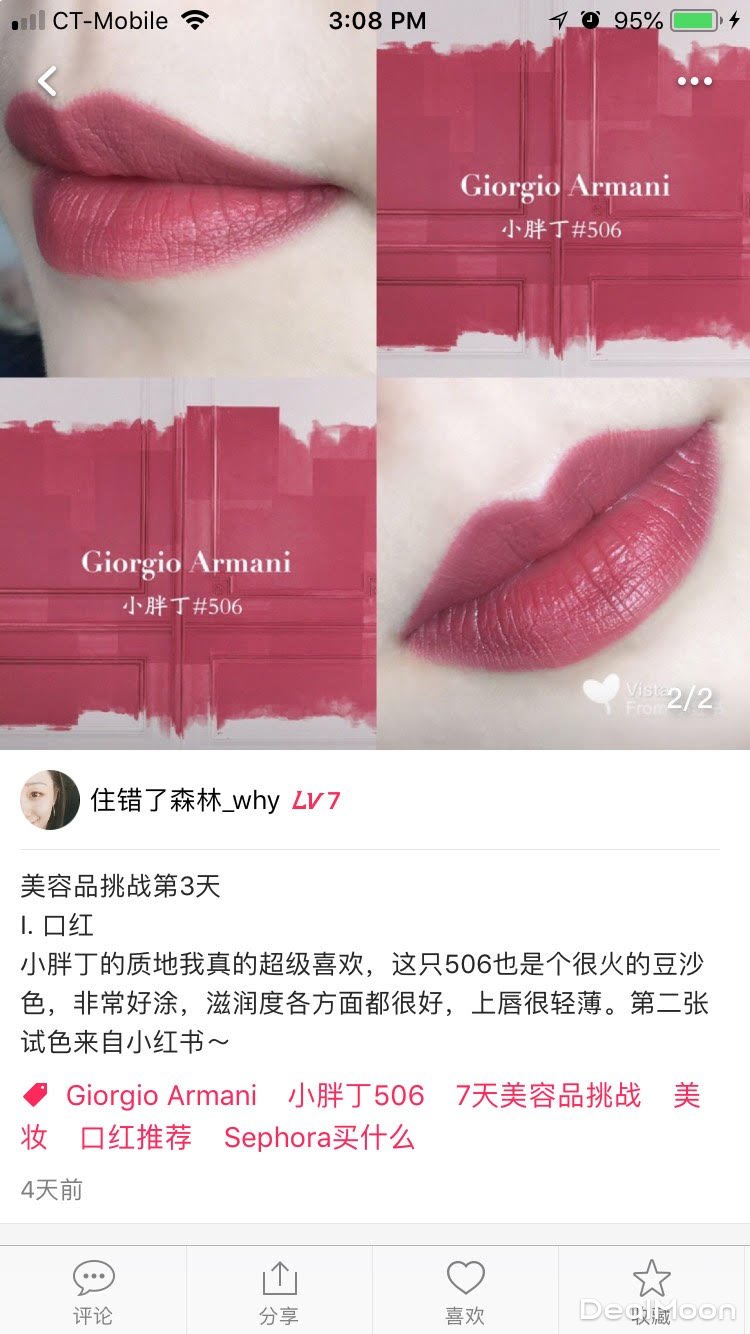Open comments with the 评论 button

click(93, 1291)
